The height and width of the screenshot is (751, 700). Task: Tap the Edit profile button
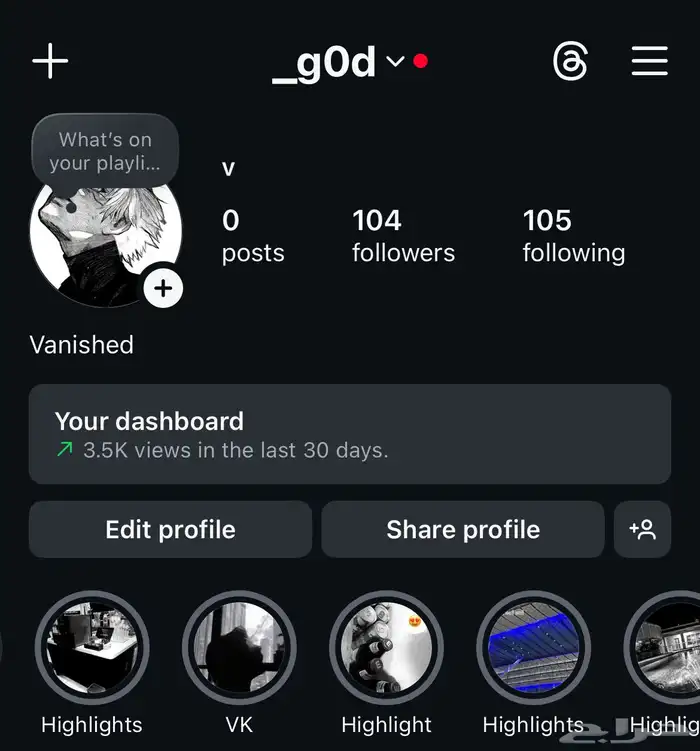click(x=170, y=529)
